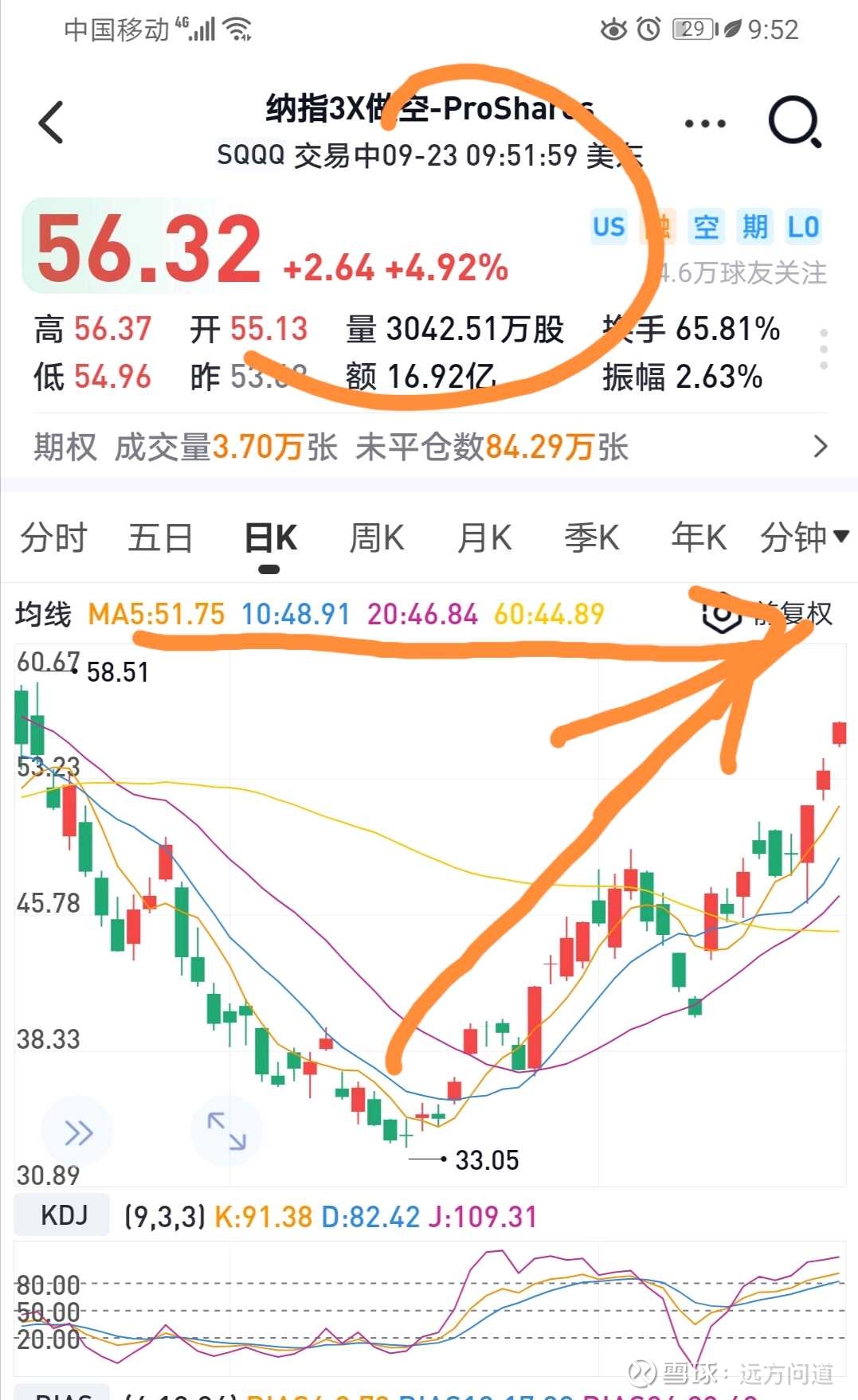Screen dimensions: 858x1400
Task: Tap the vertical dots beside 振幅 data
Action: coord(823,350)
